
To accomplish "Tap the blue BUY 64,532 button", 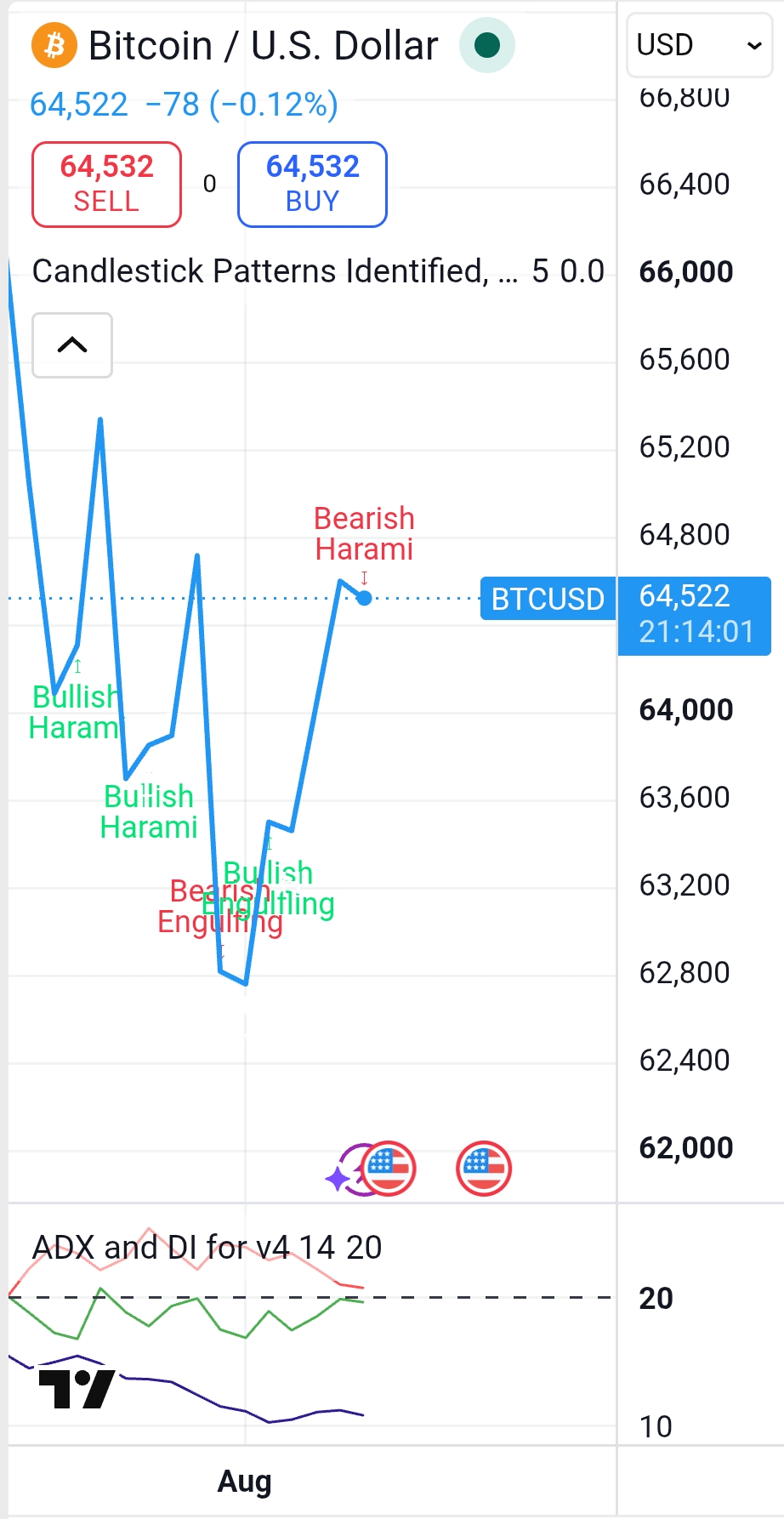I will click(x=312, y=185).
